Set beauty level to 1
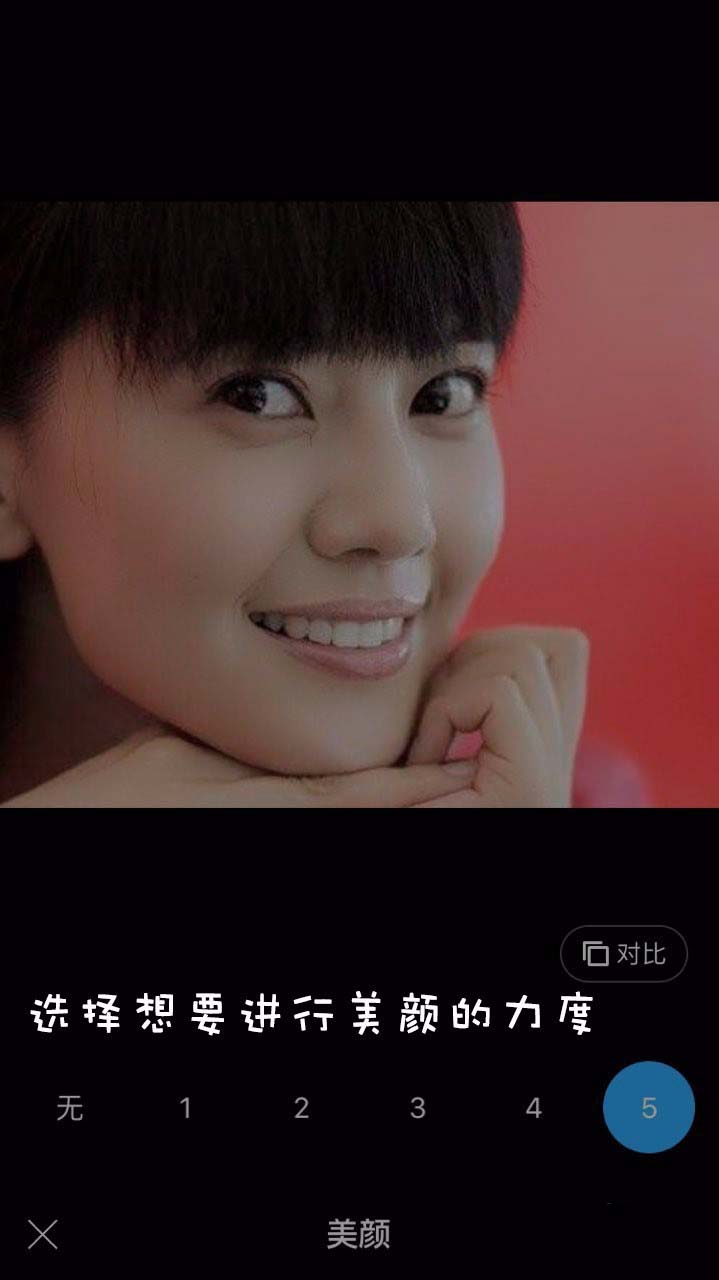This screenshot has height=1280, width=719. tap(185, 1108)
